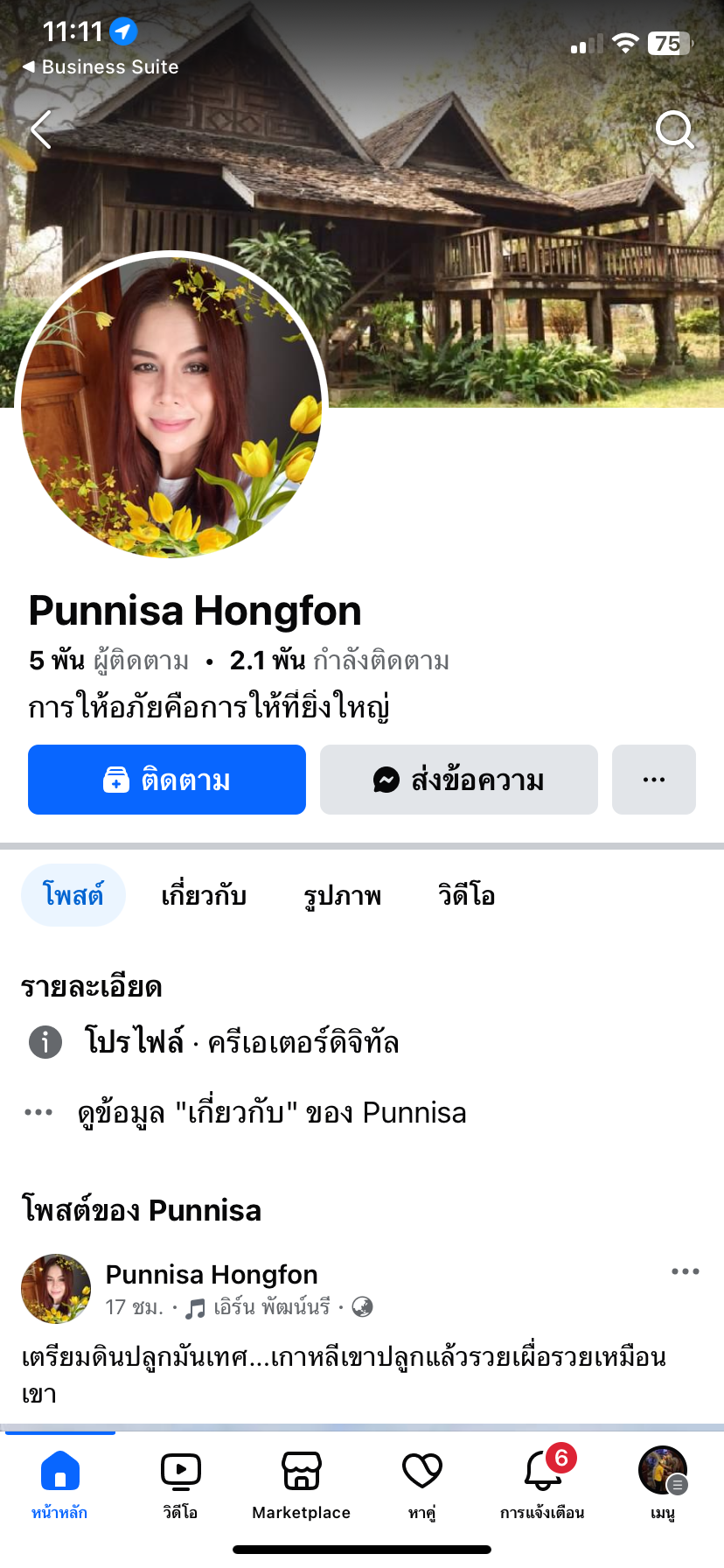The width and height of the screenshot is (724, 1568).
Task: Open ดูข้อมูล "เกี่ยวกับ" ของ Punnisa row
Action: coord(271,1113)
